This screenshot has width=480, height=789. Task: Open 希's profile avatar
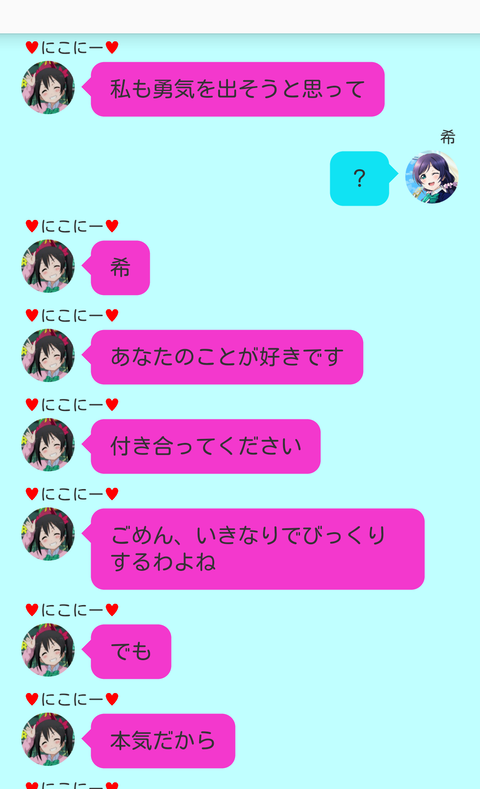[432, 178]
